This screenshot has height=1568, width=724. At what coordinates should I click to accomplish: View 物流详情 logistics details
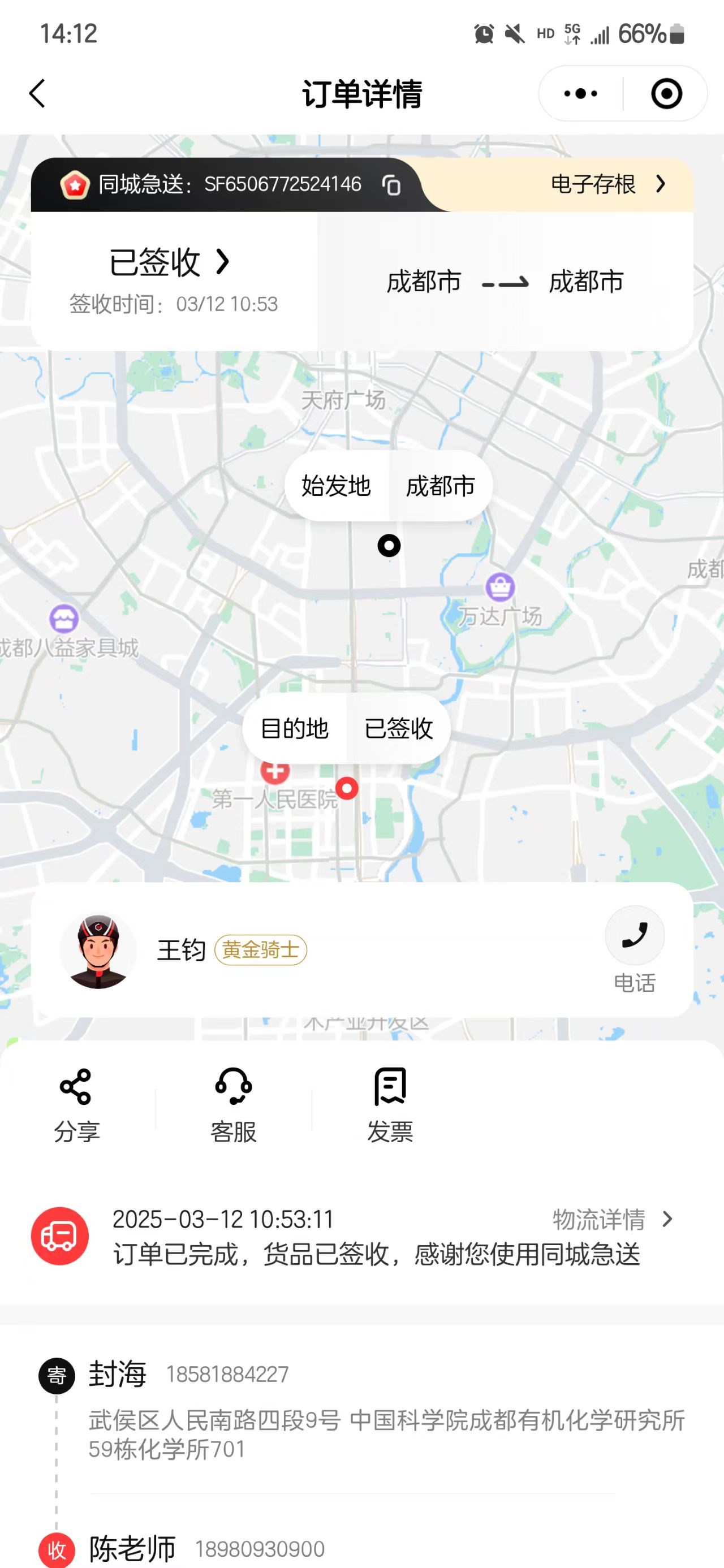click(x=613, y=1220)
